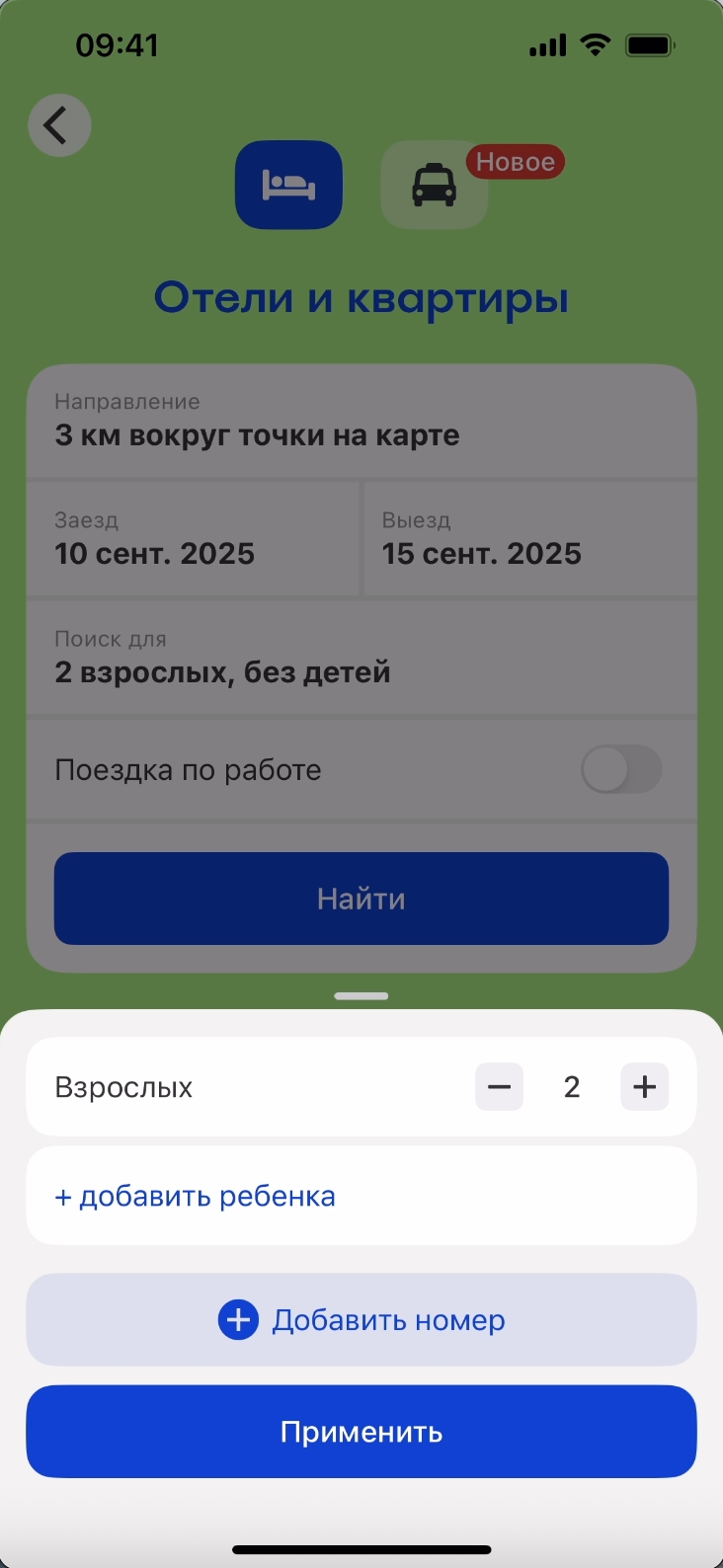Change the 'Выезд' check-out date
This screenshot has height=1568, width=723.
530,540
